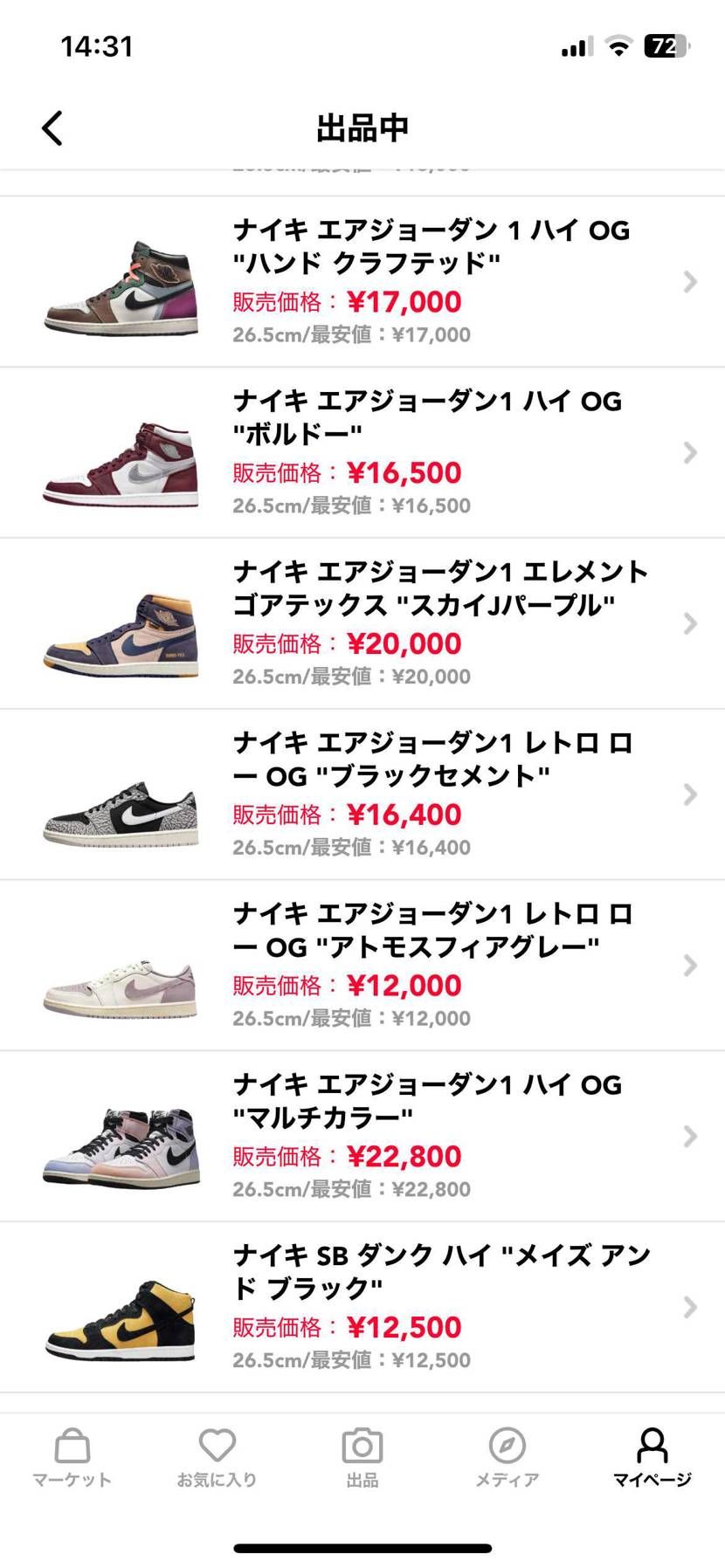
Task: Go back using the top-left arrow
Action: (52, 128)
